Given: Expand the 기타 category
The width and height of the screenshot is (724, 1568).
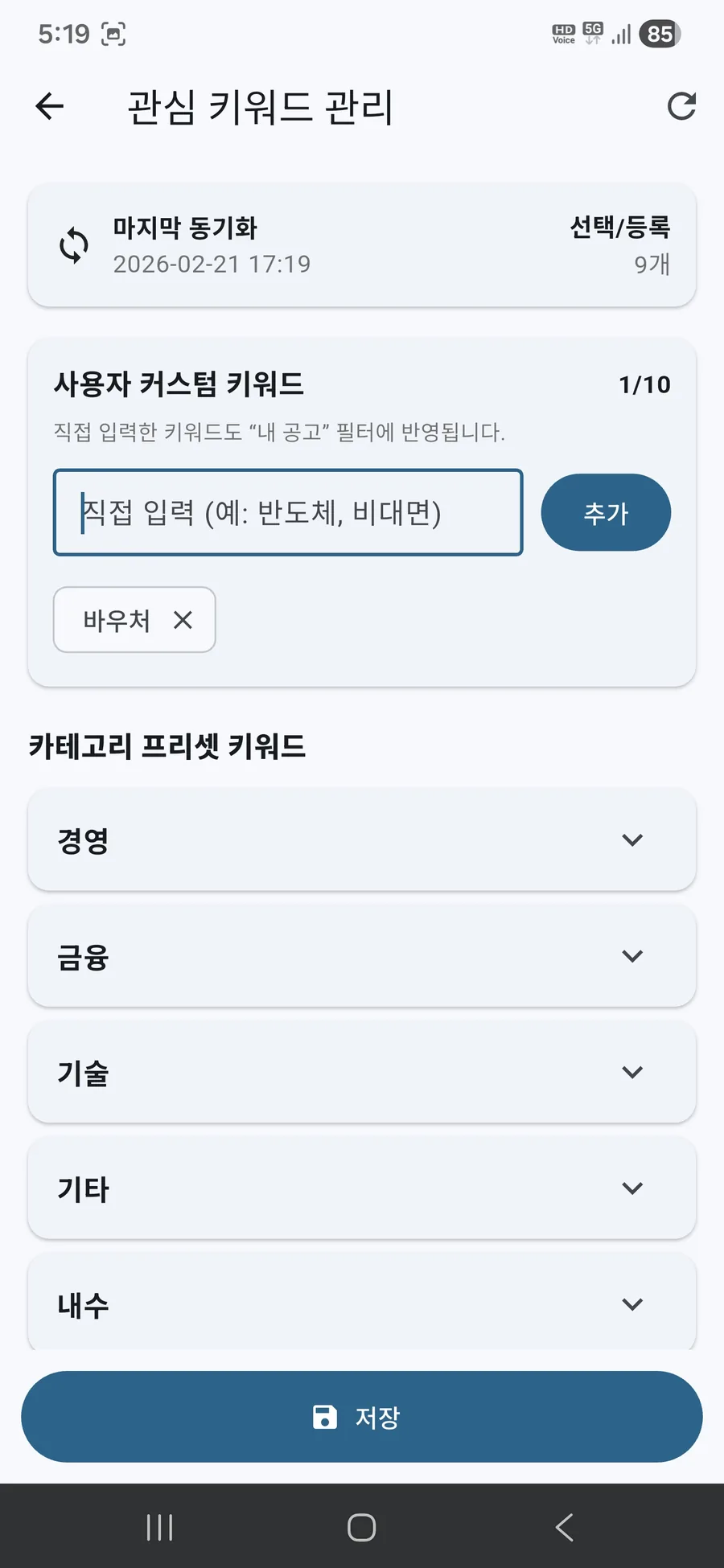Looking at the screenshot, I should pos(362,1188).
